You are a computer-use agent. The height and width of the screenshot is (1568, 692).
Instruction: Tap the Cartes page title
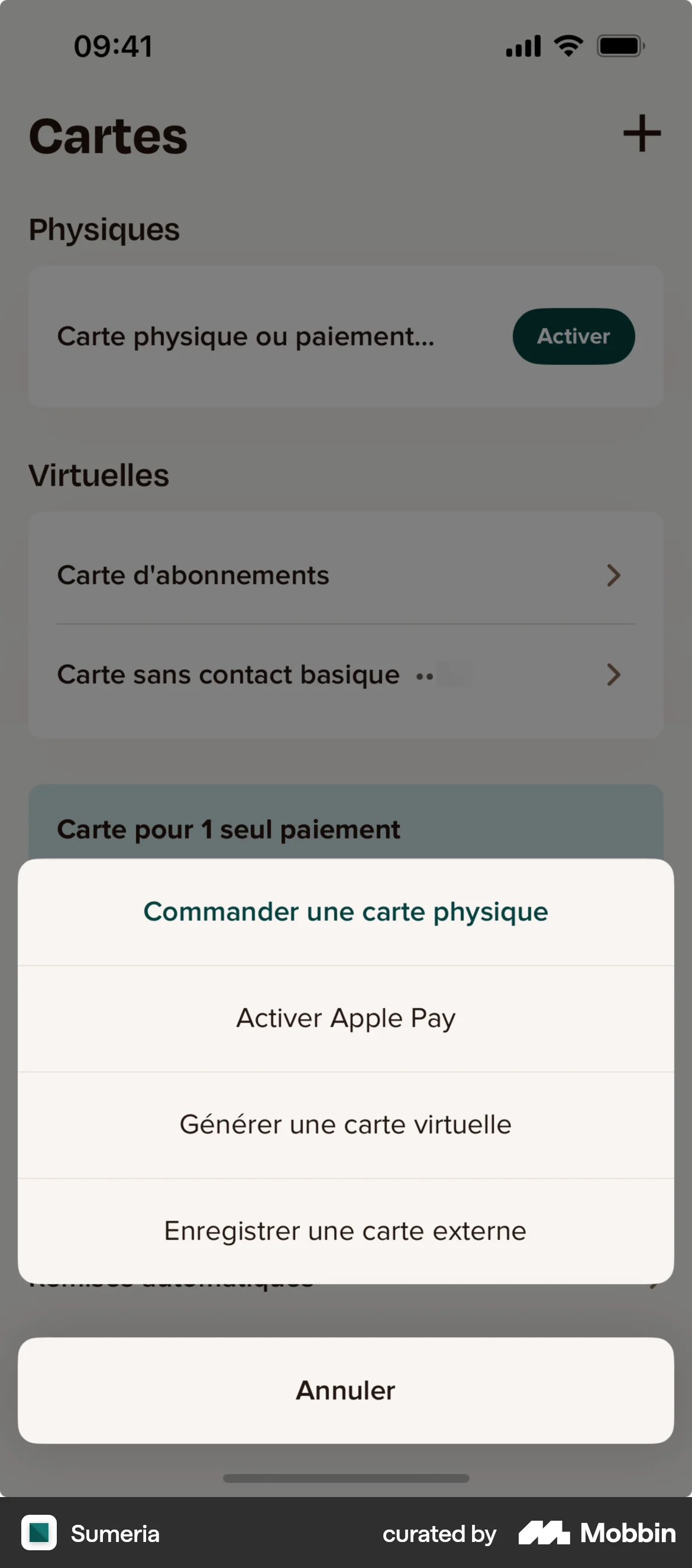tap(108, 136)
